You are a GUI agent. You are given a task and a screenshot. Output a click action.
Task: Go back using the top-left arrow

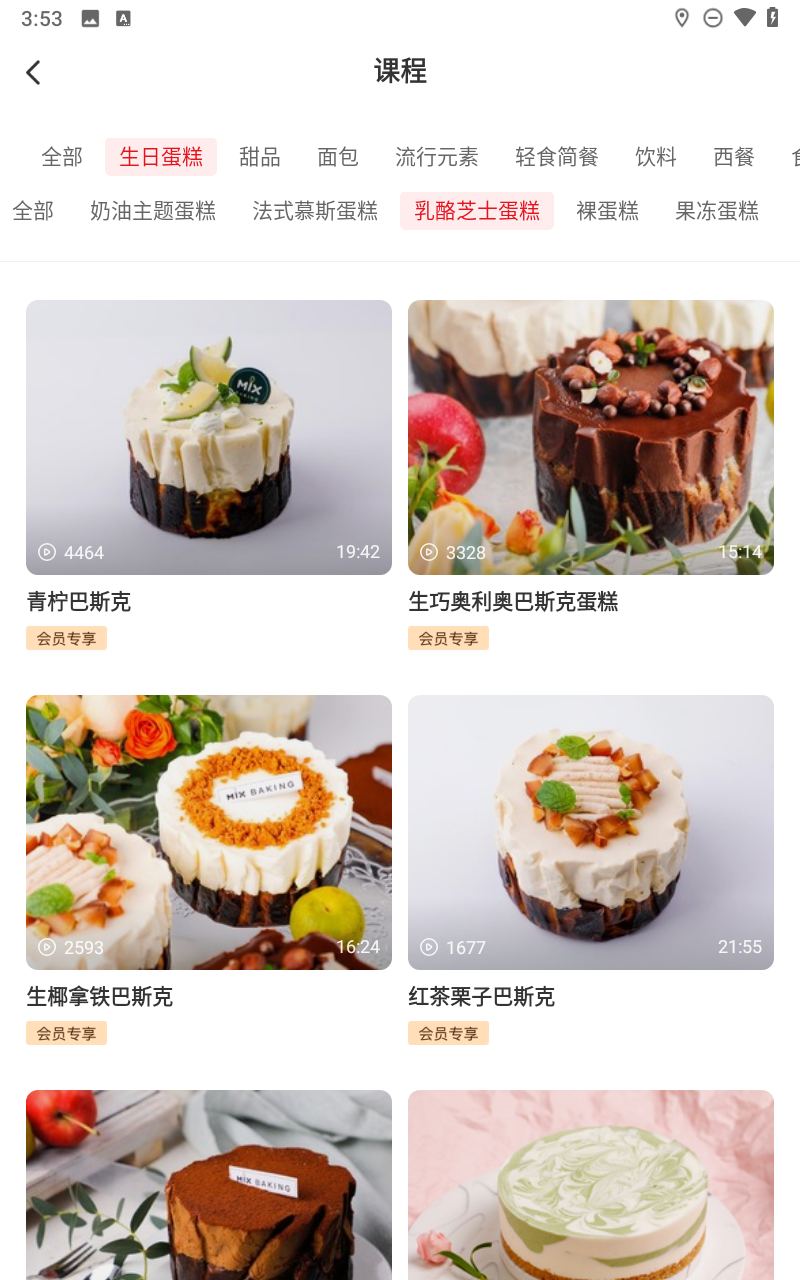pyautogui.click(x=33, y=72)
